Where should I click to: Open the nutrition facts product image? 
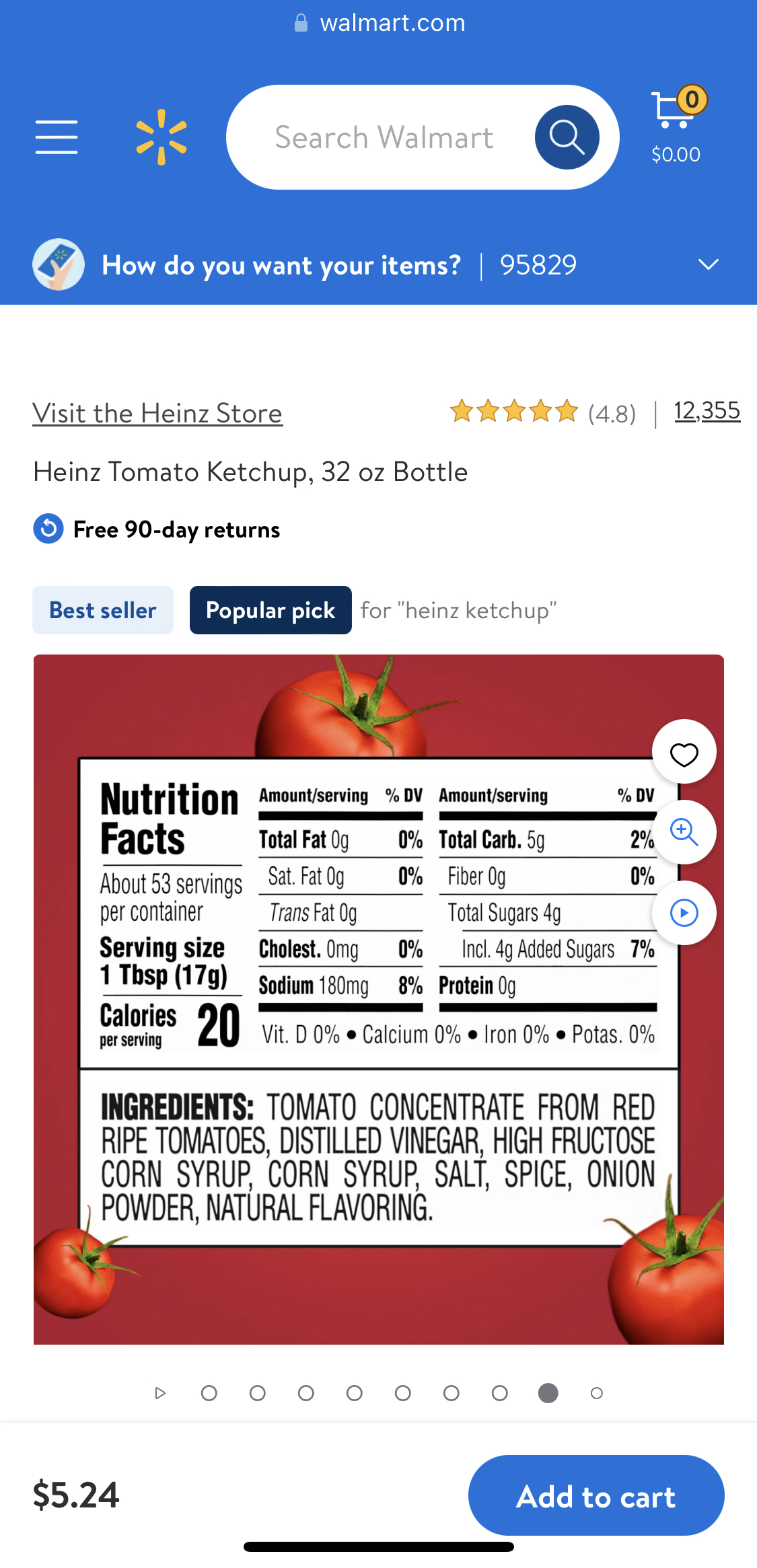(379, 1000)
